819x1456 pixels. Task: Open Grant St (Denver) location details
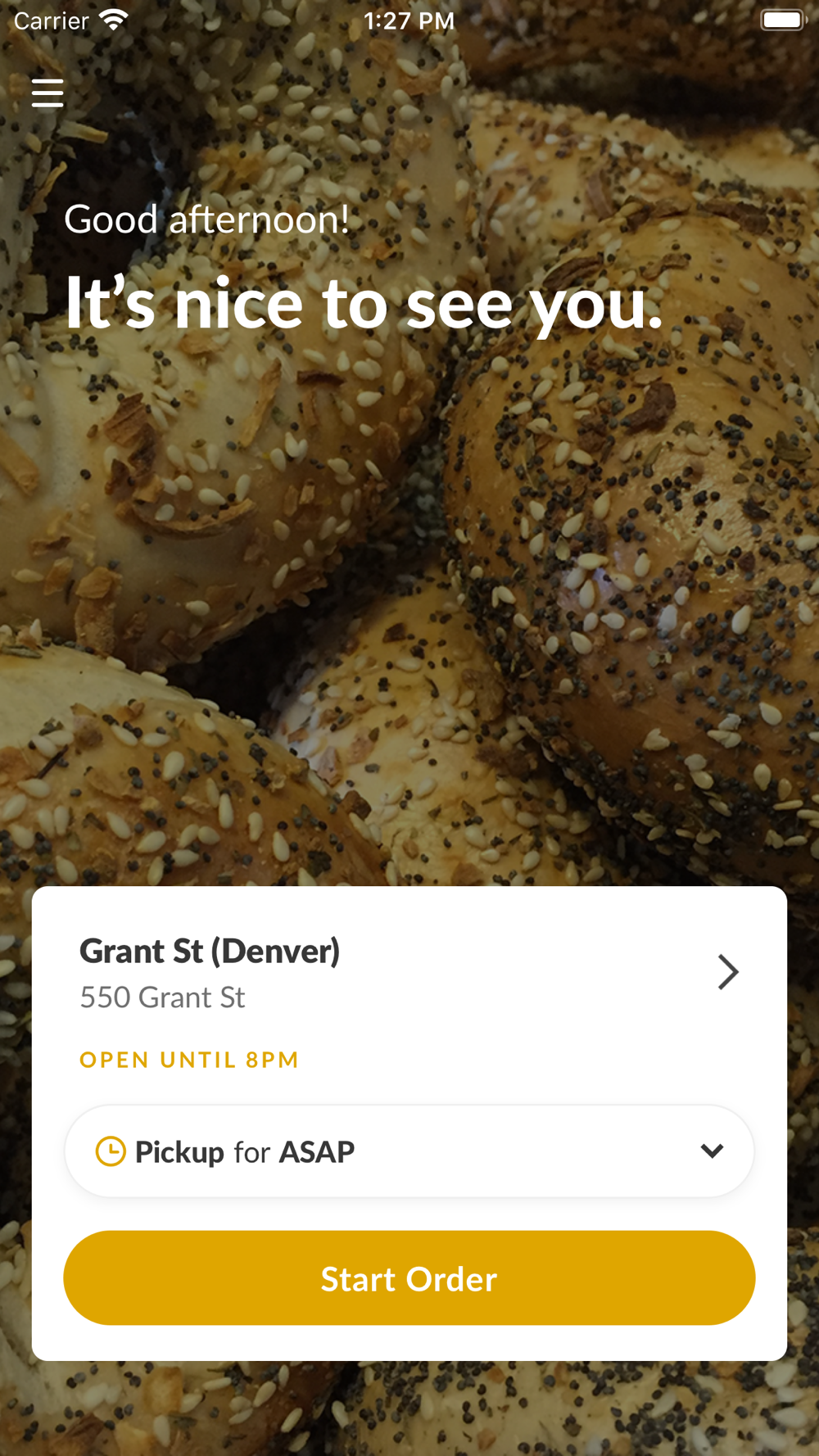pos(726,972)
